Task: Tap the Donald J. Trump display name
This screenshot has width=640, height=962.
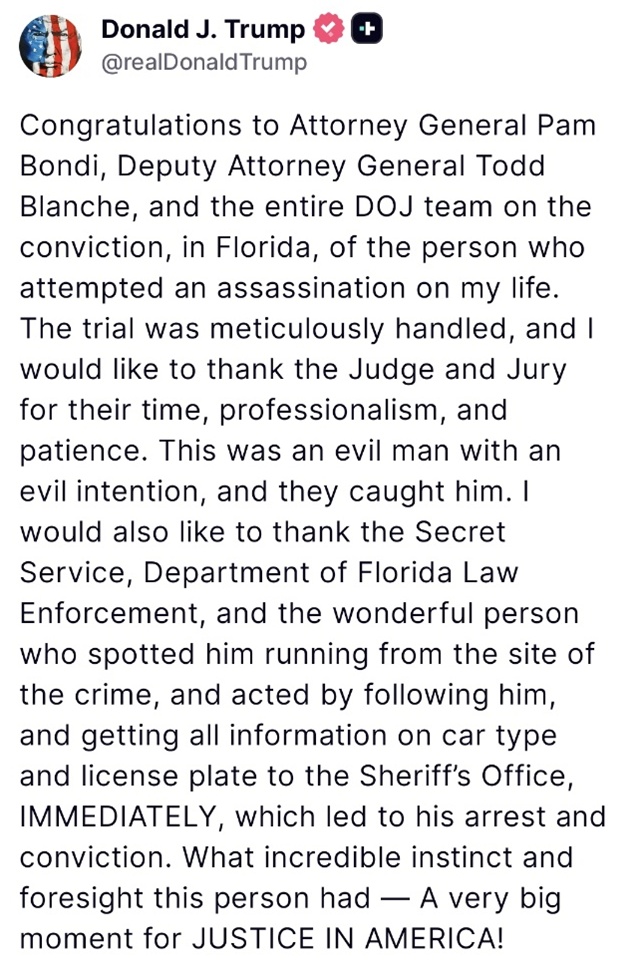Action: click(x=203, y=31)
